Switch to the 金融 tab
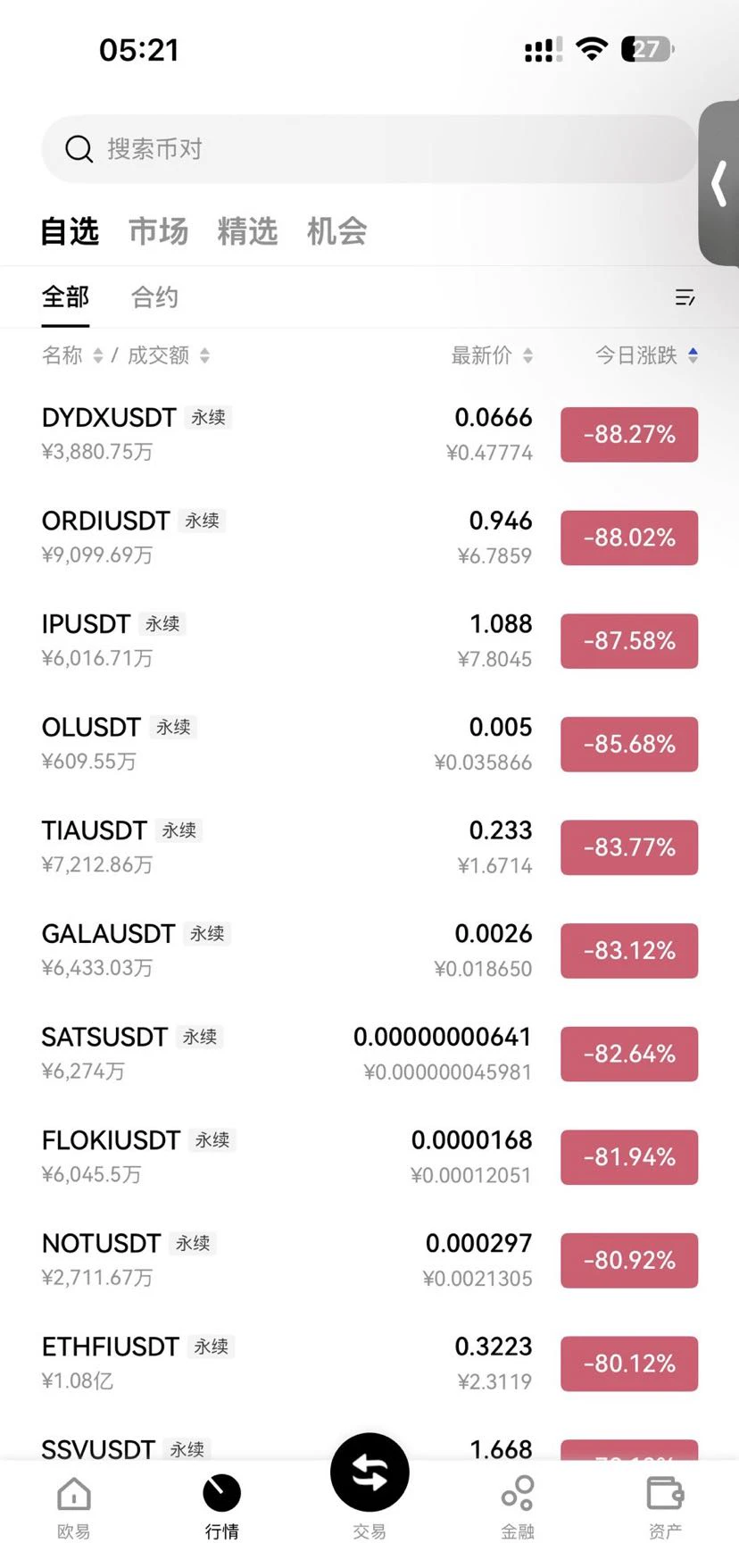This screenshot has height=1568, width=739. pos(518,1508)
